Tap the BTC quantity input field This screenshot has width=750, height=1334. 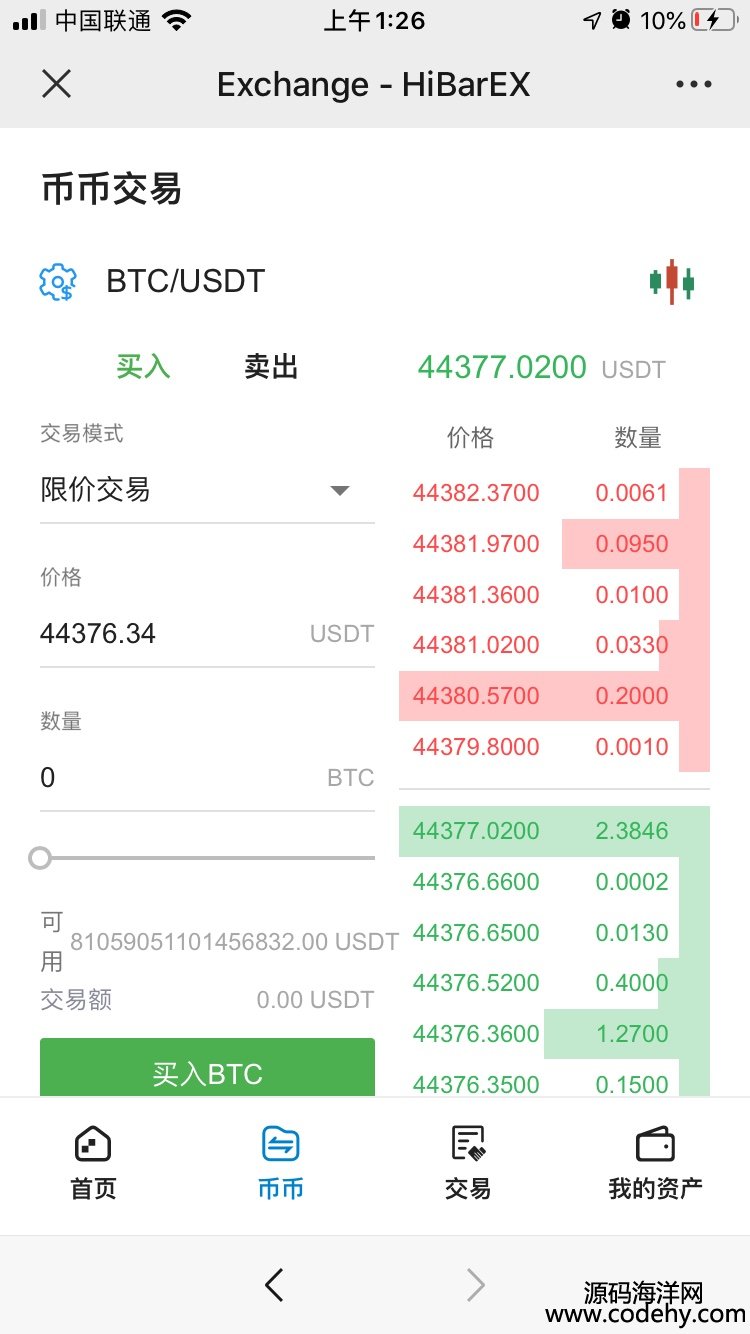207,778
